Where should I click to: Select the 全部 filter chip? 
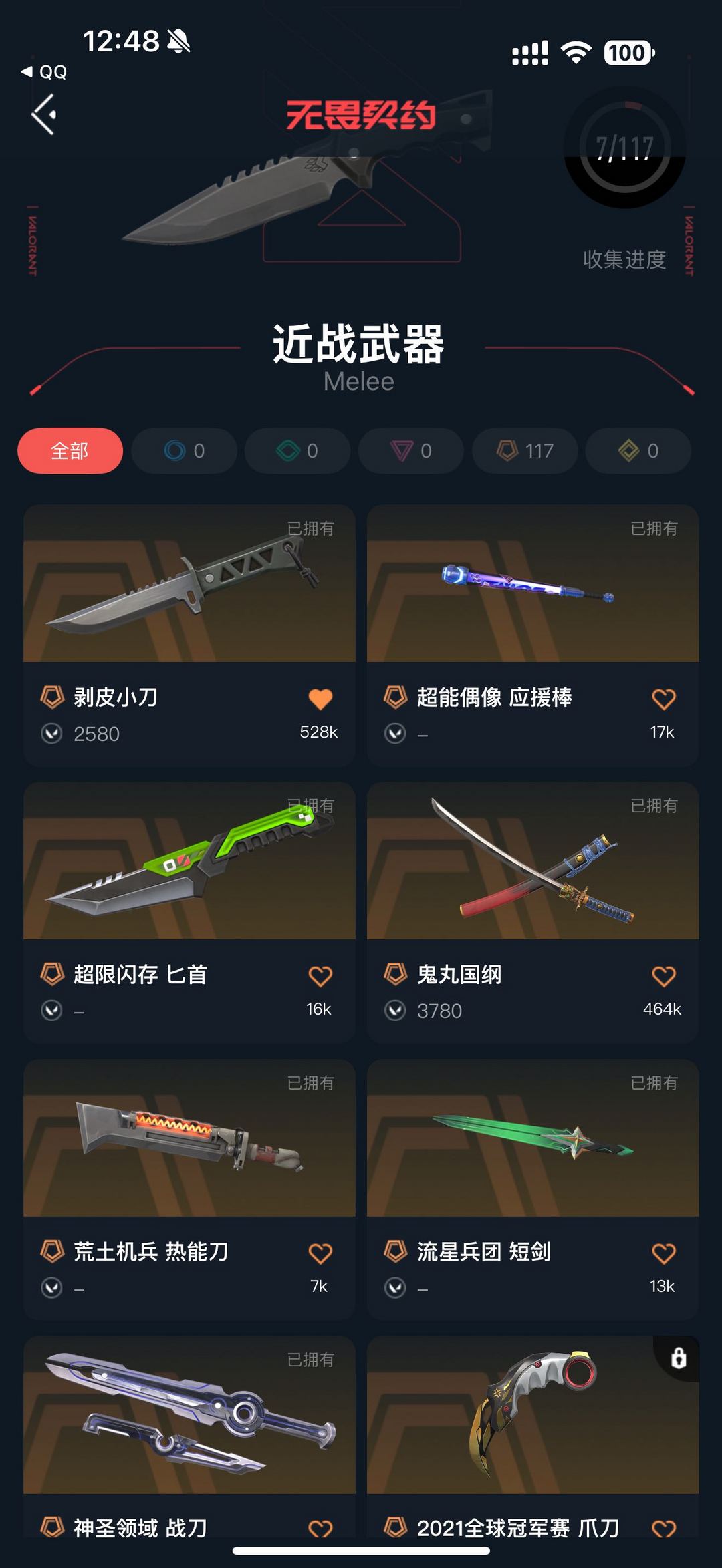70,451
